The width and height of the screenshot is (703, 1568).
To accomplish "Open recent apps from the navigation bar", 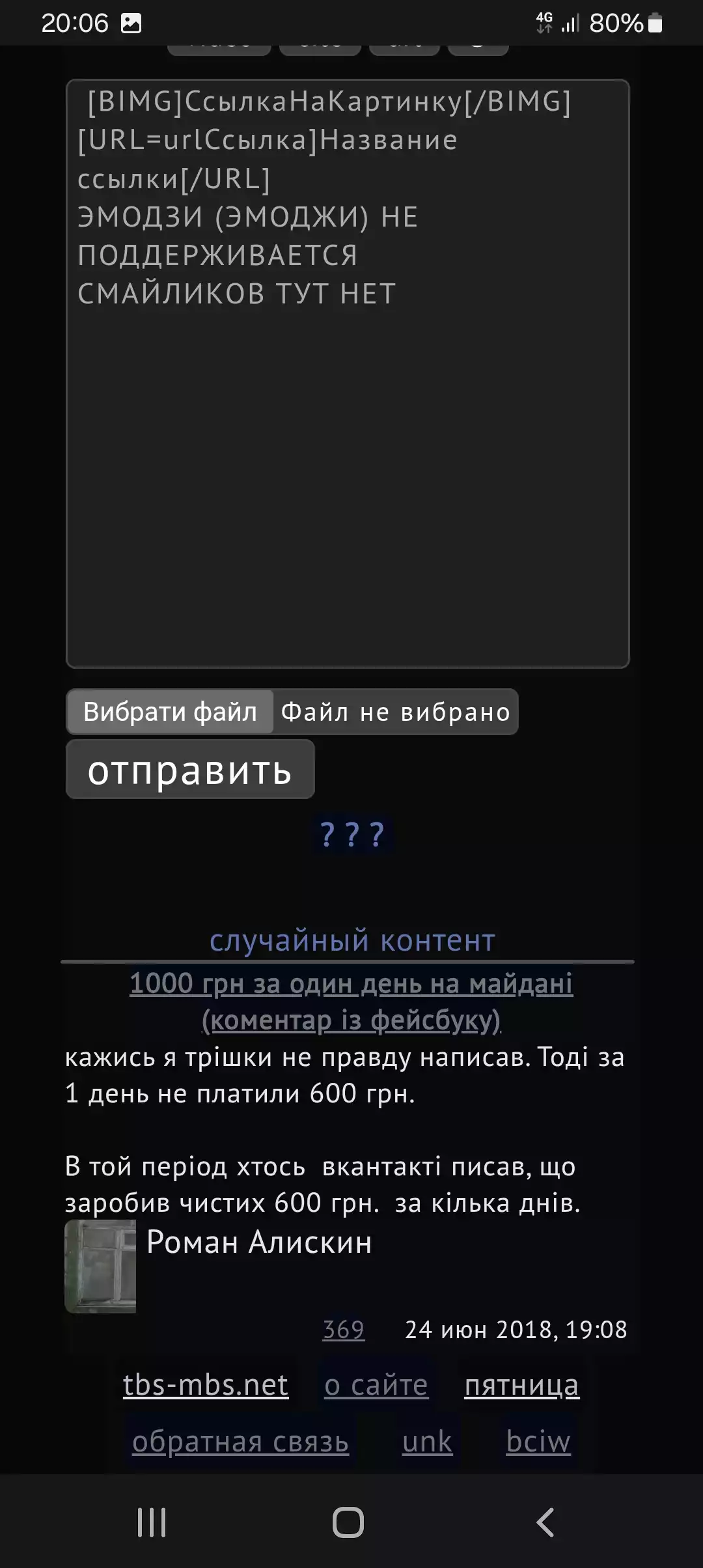I will point(152,1522).
